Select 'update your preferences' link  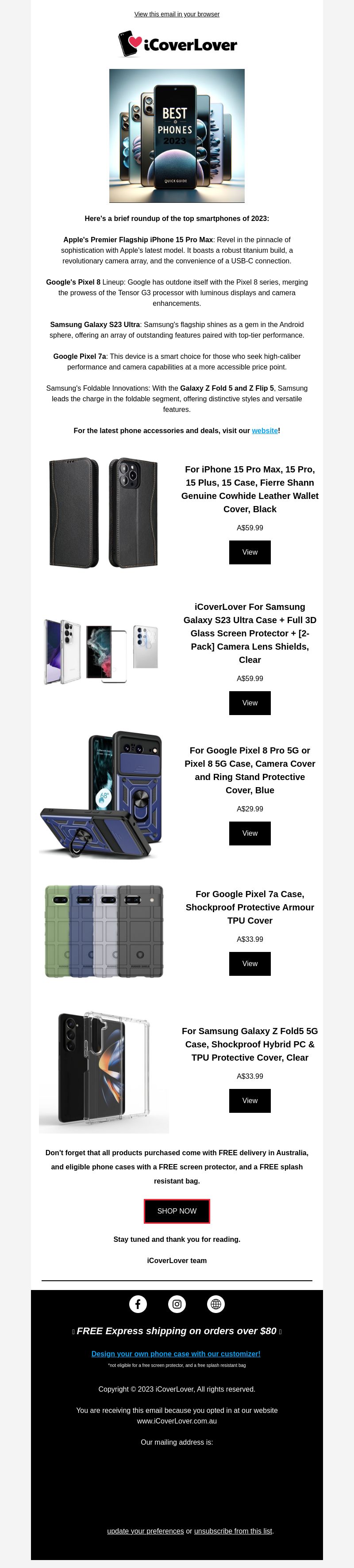tap(145, 1531)
